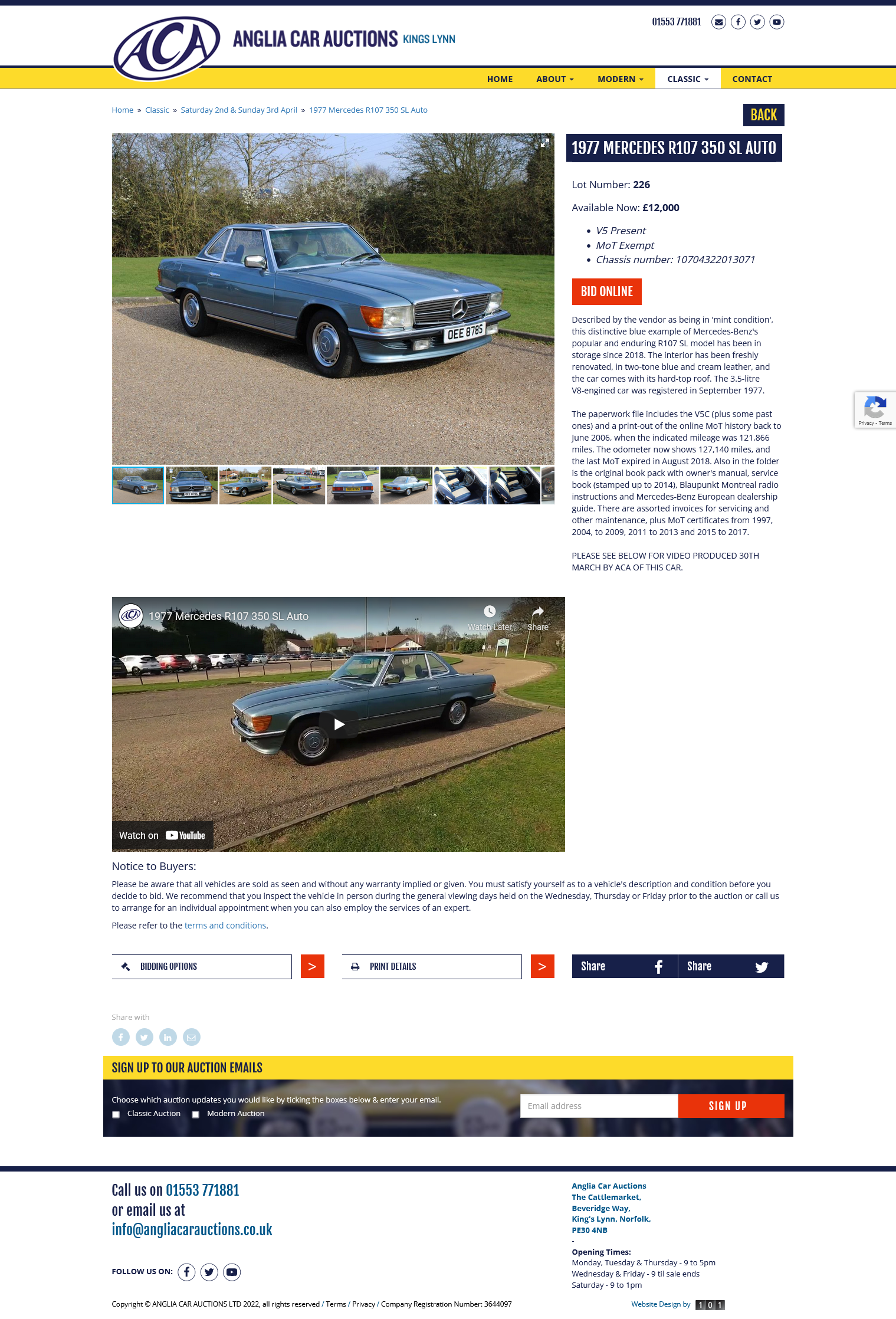Open the ABOUT dropdown menu
The height and width of the screenshot is (1319, 896).
pos(554,79)
